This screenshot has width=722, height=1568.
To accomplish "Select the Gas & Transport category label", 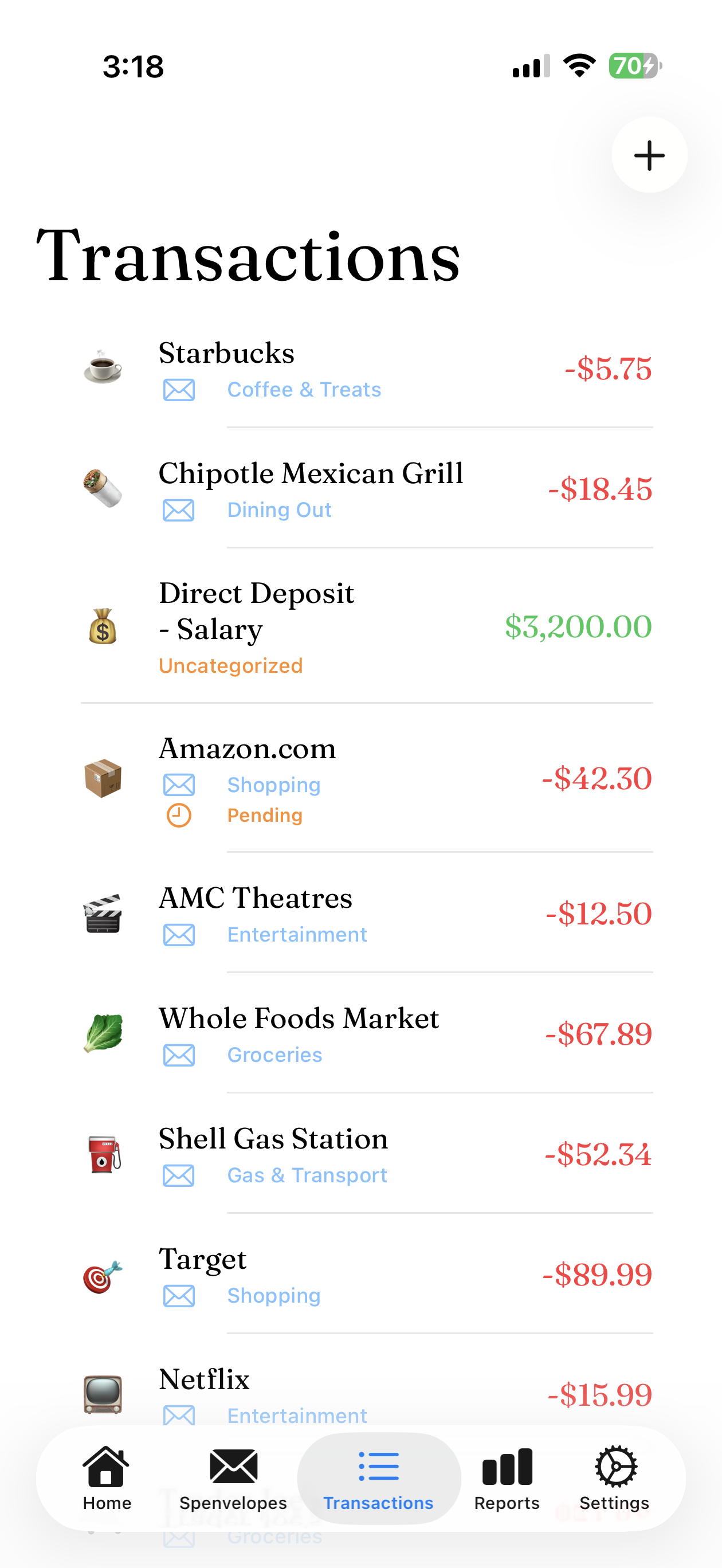I will pyautogui.click(x=307, y=1175).
